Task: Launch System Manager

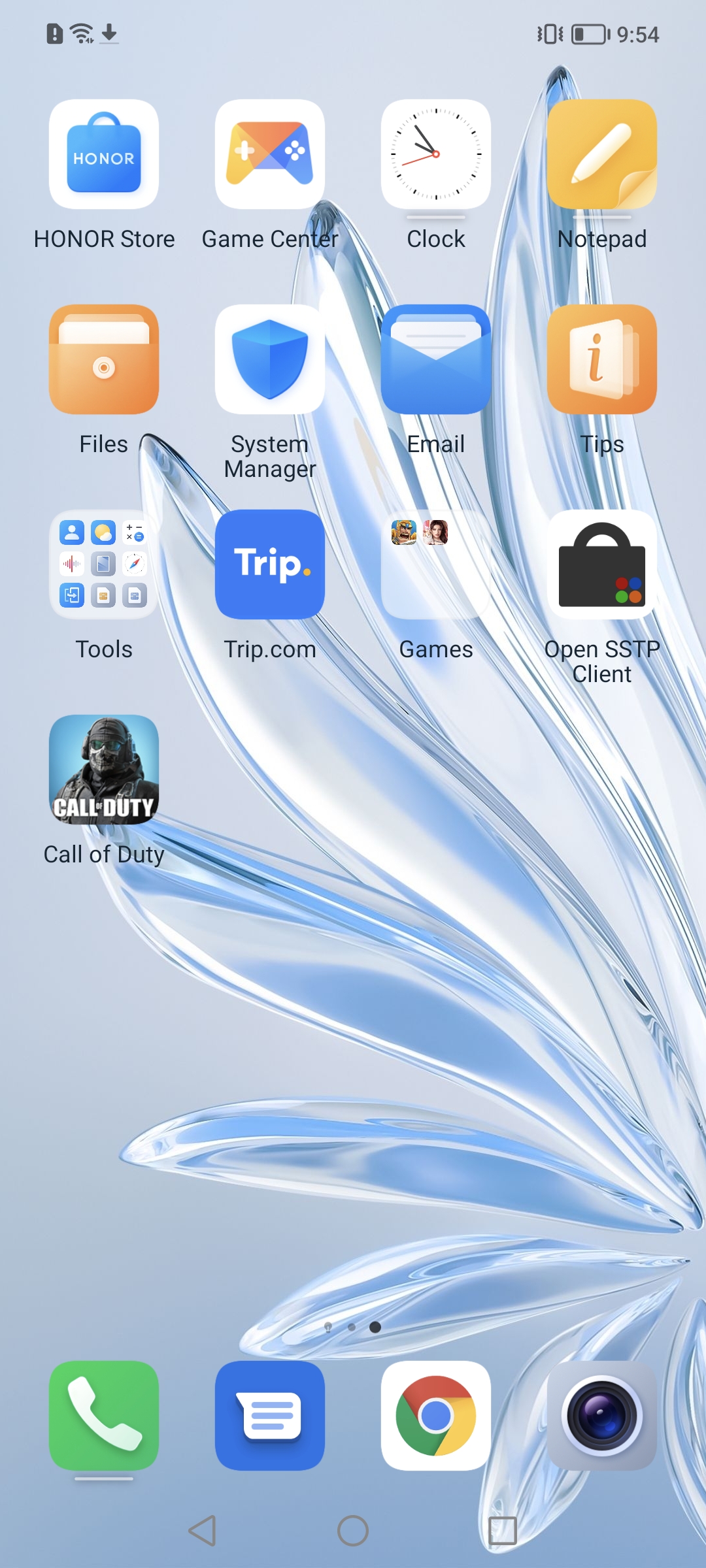Action: (270, 360)
